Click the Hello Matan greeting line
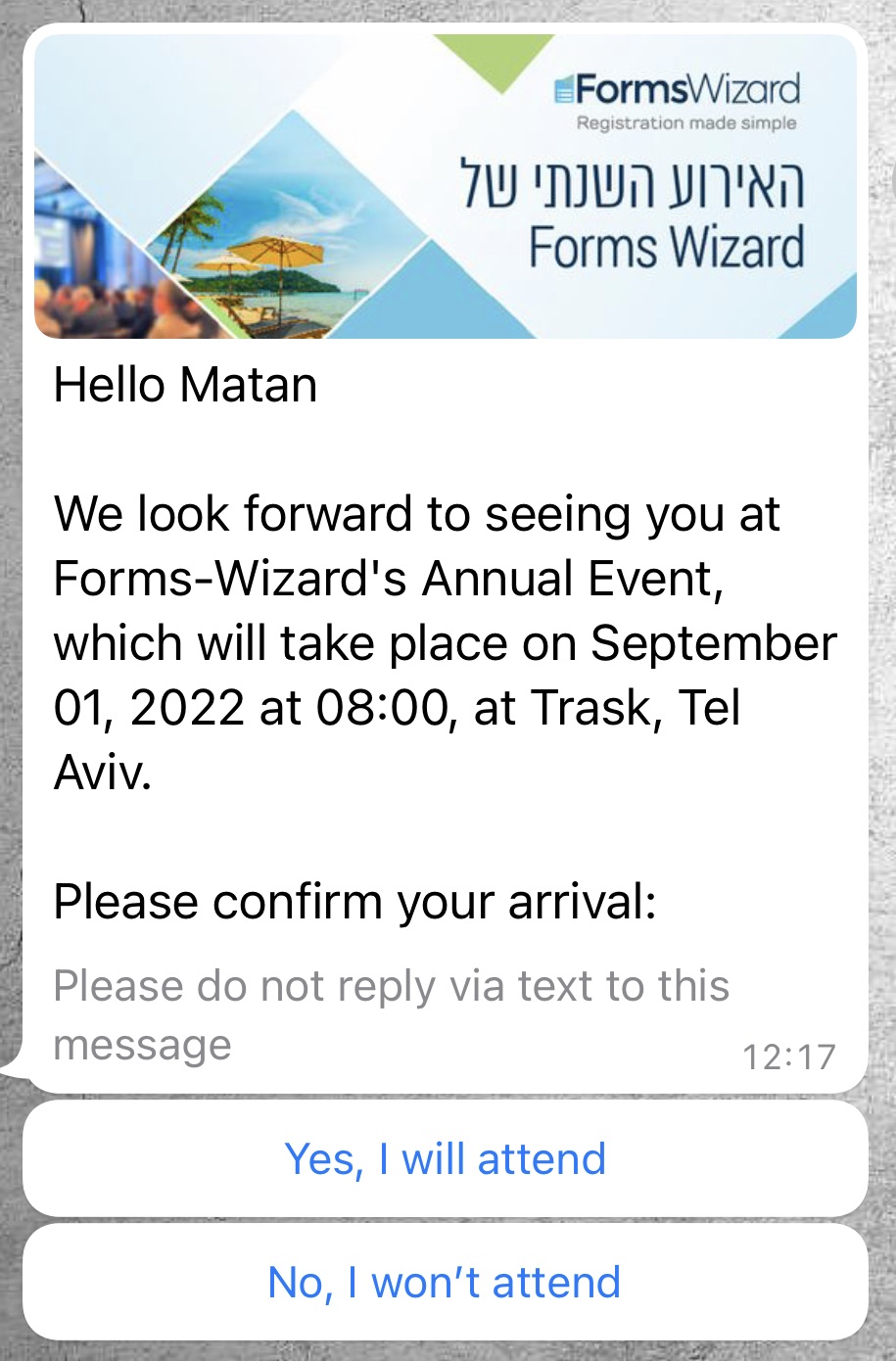The height and width of the screenshot is (1361, 896). pyautogui.click(x=183, y=384)
